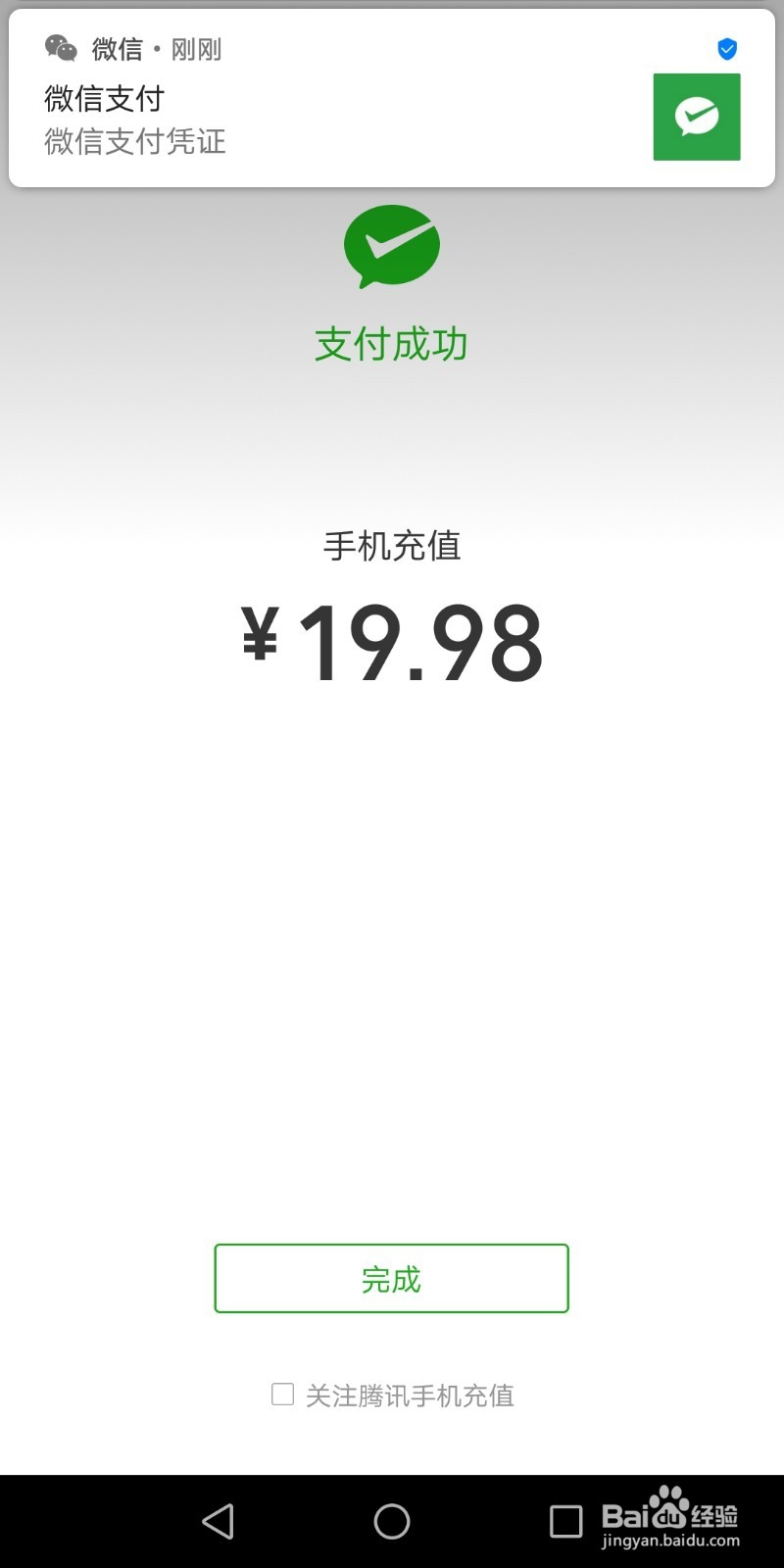
Task: Tap the 完成 button to finish
Action: 391,1278
